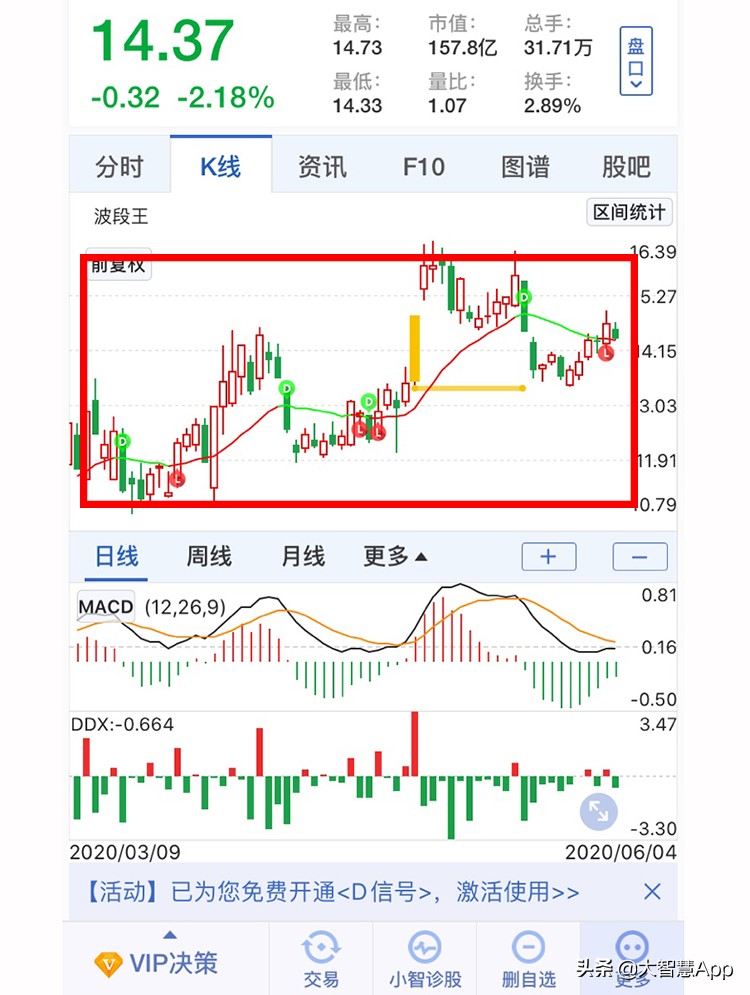Dismiss the activity banner with the × button
The width and height of the screenshot is (750, 995).
(x=652, y=892)
